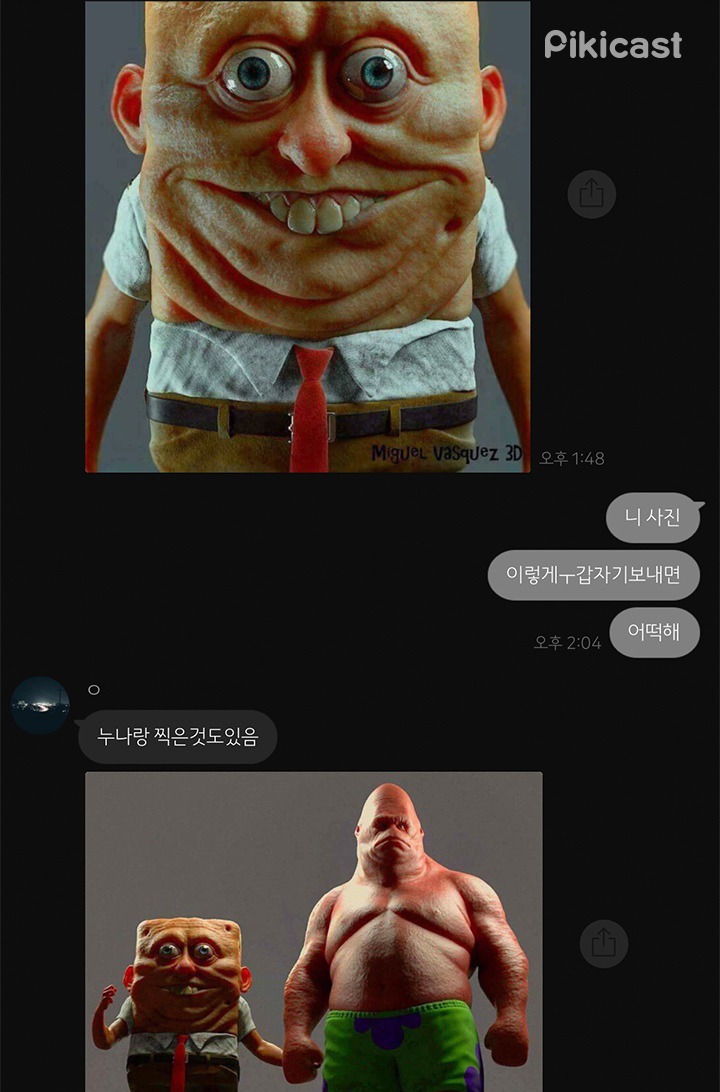
Task: Open the SpongeBob and Patrick photo
Action: click(313, 930)
